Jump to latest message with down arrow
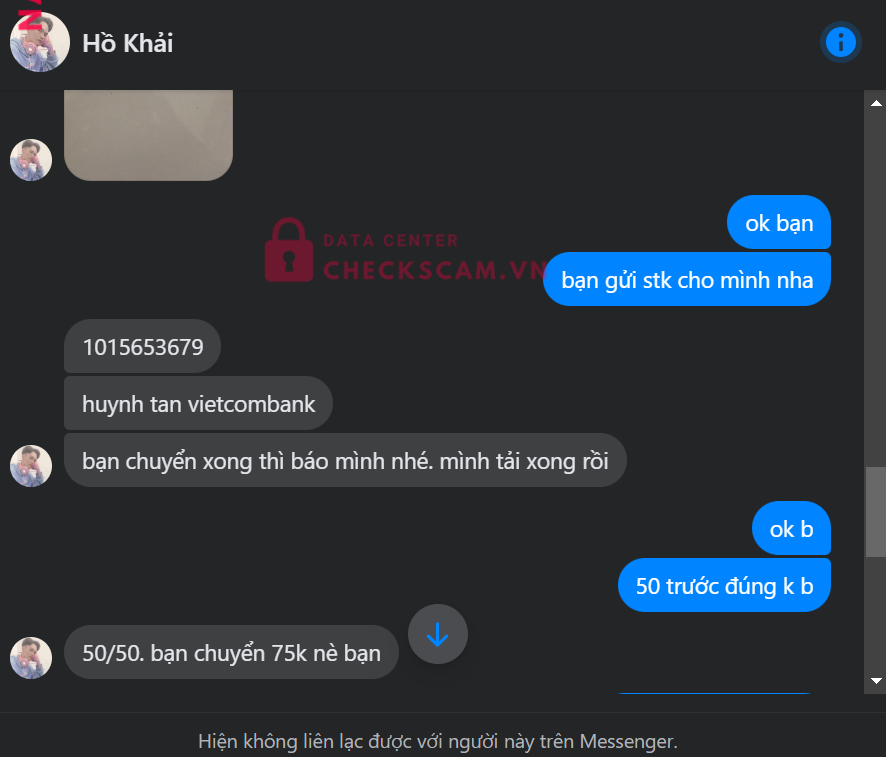This screenshot has height=757, width=886. [x=437, y=634]
